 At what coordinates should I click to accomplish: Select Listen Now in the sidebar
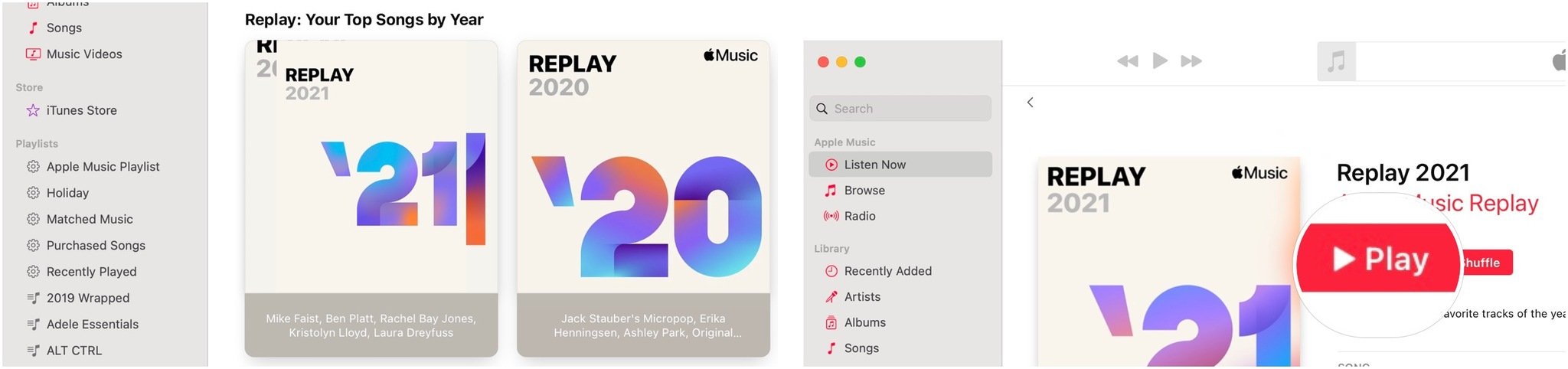[900, 165]
